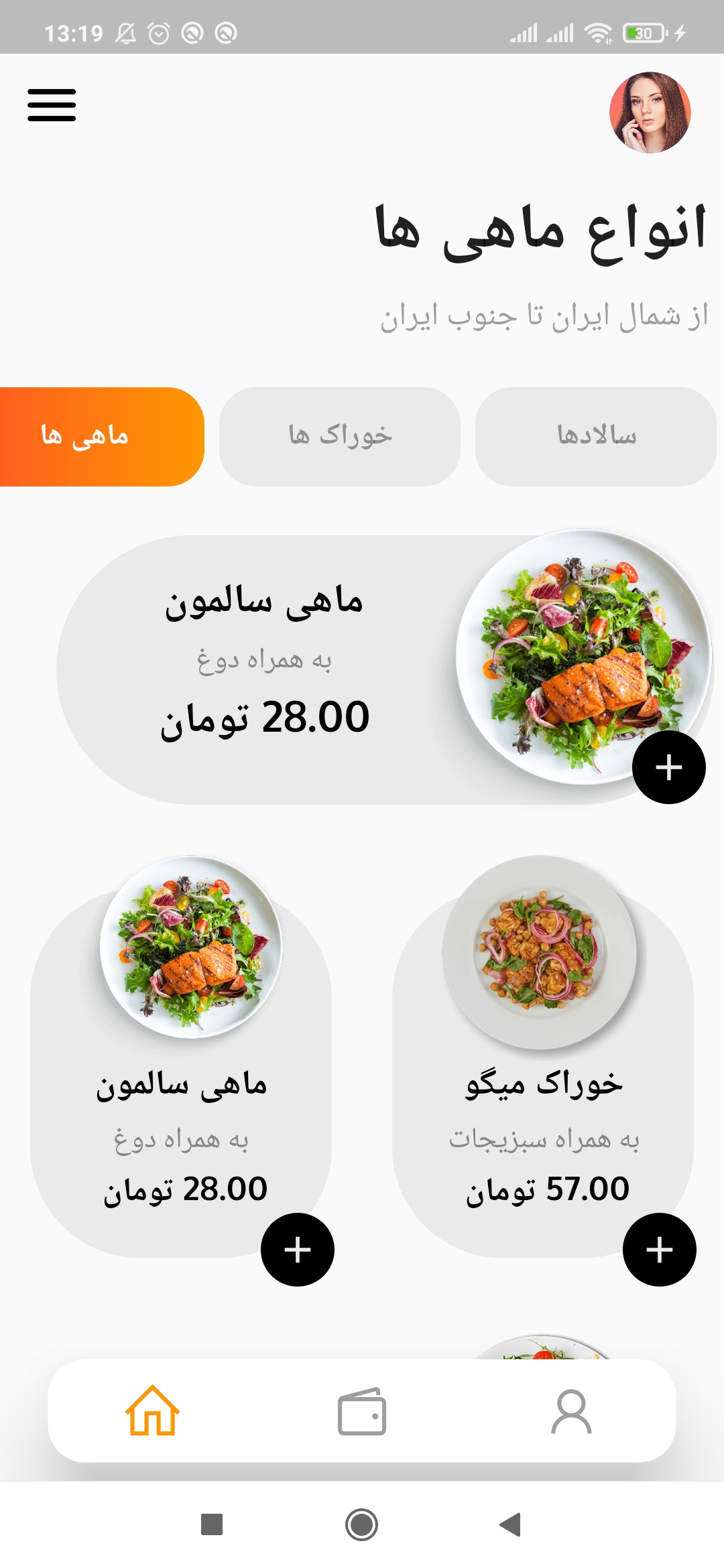Open the wallet icon in bottom bar
Image resolution: width=724 pixels, height=1568 pixels.
[362, 1414]
